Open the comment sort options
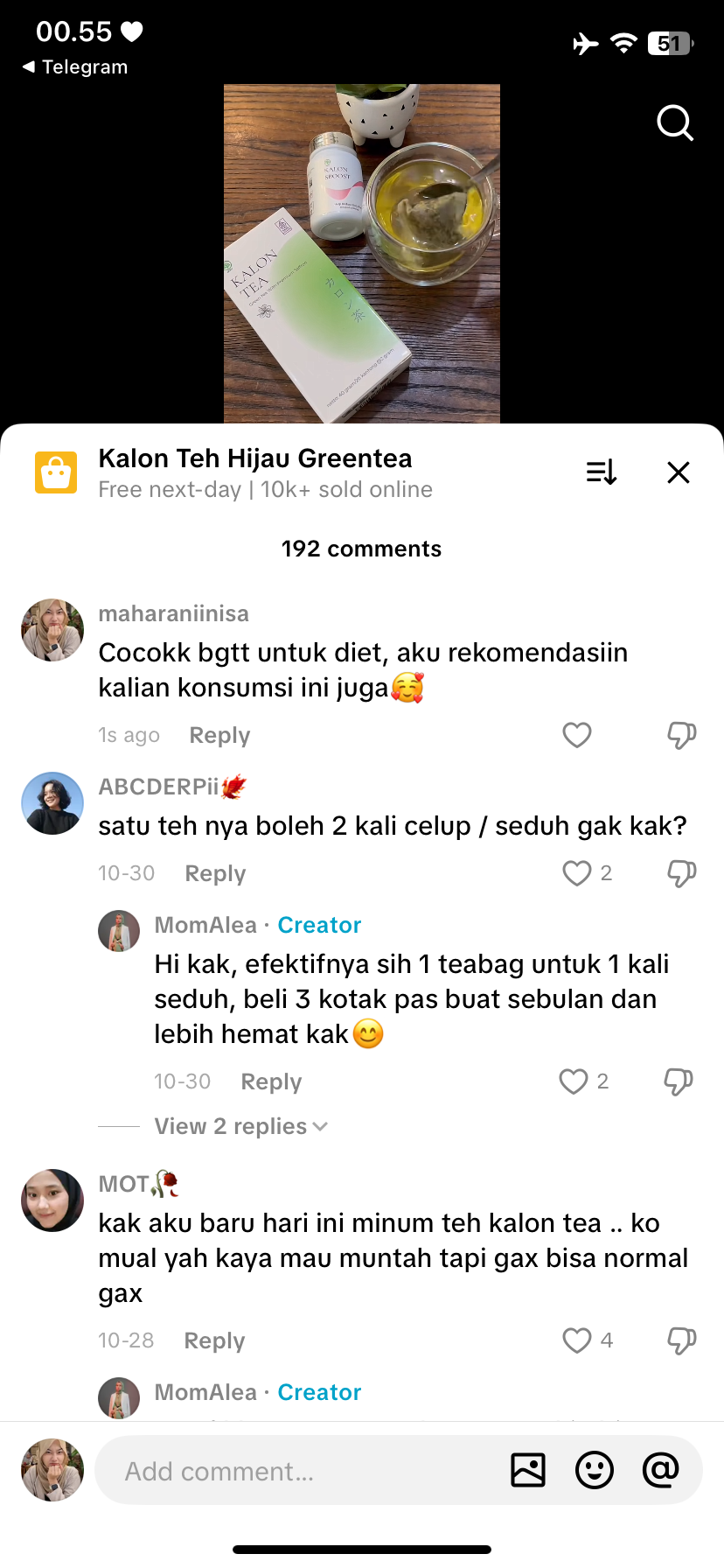The height and width of the screenshot is (1568, 724). point(602,472)
